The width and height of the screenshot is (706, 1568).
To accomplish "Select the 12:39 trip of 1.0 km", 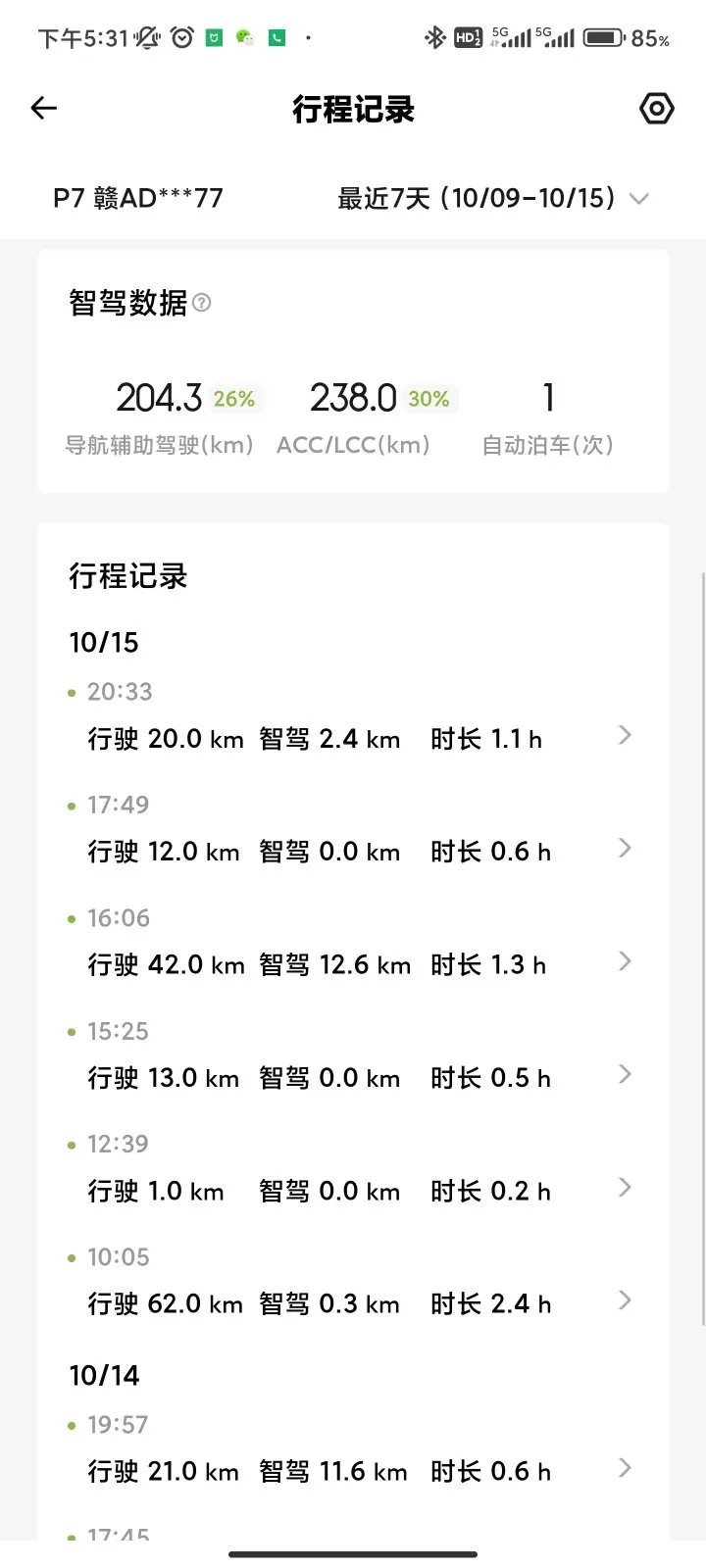I will [x=353, y=1170].
